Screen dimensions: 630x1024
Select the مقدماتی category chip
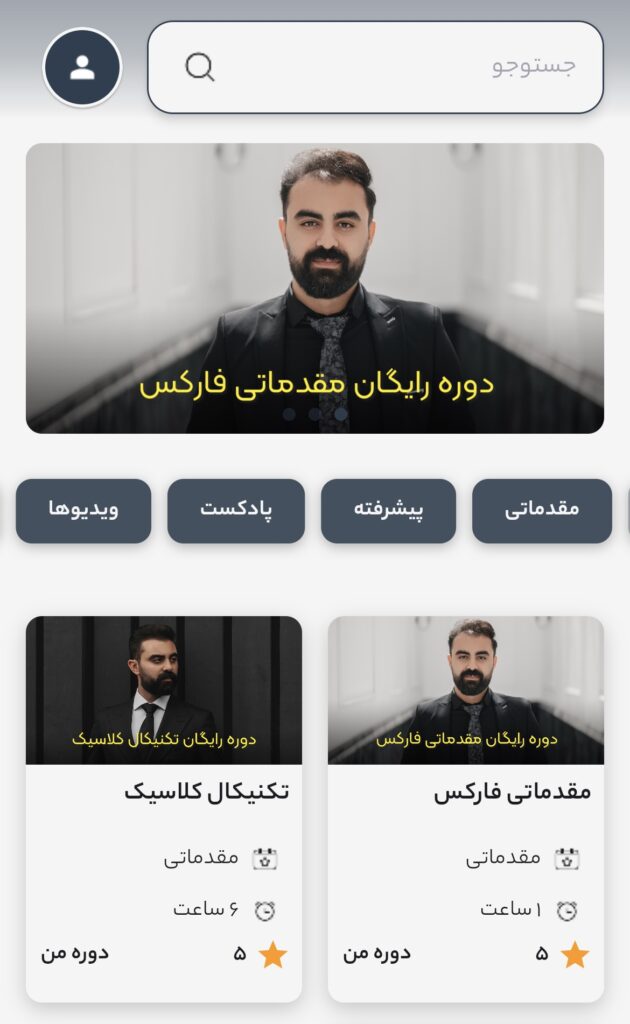pyautogui.click(x=541, y=510)
